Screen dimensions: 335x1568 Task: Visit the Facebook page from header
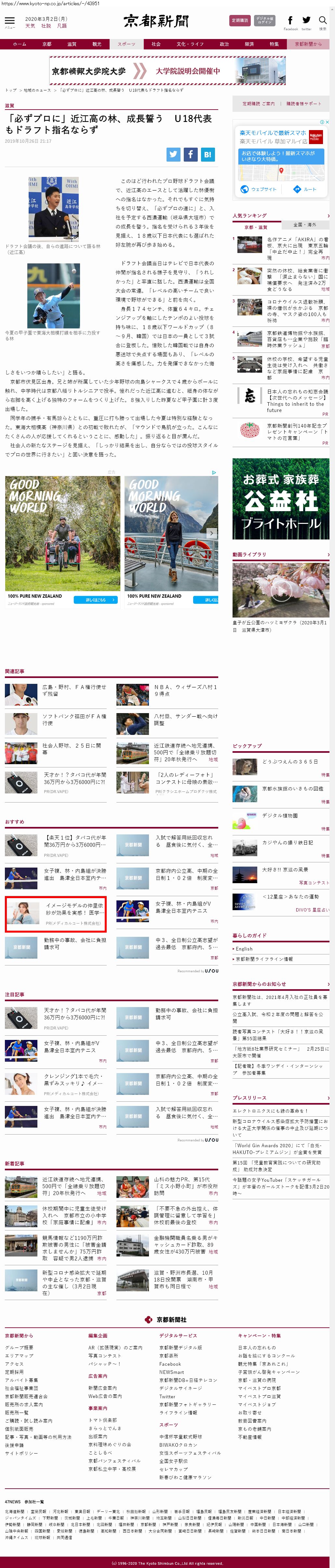[290, 22]
